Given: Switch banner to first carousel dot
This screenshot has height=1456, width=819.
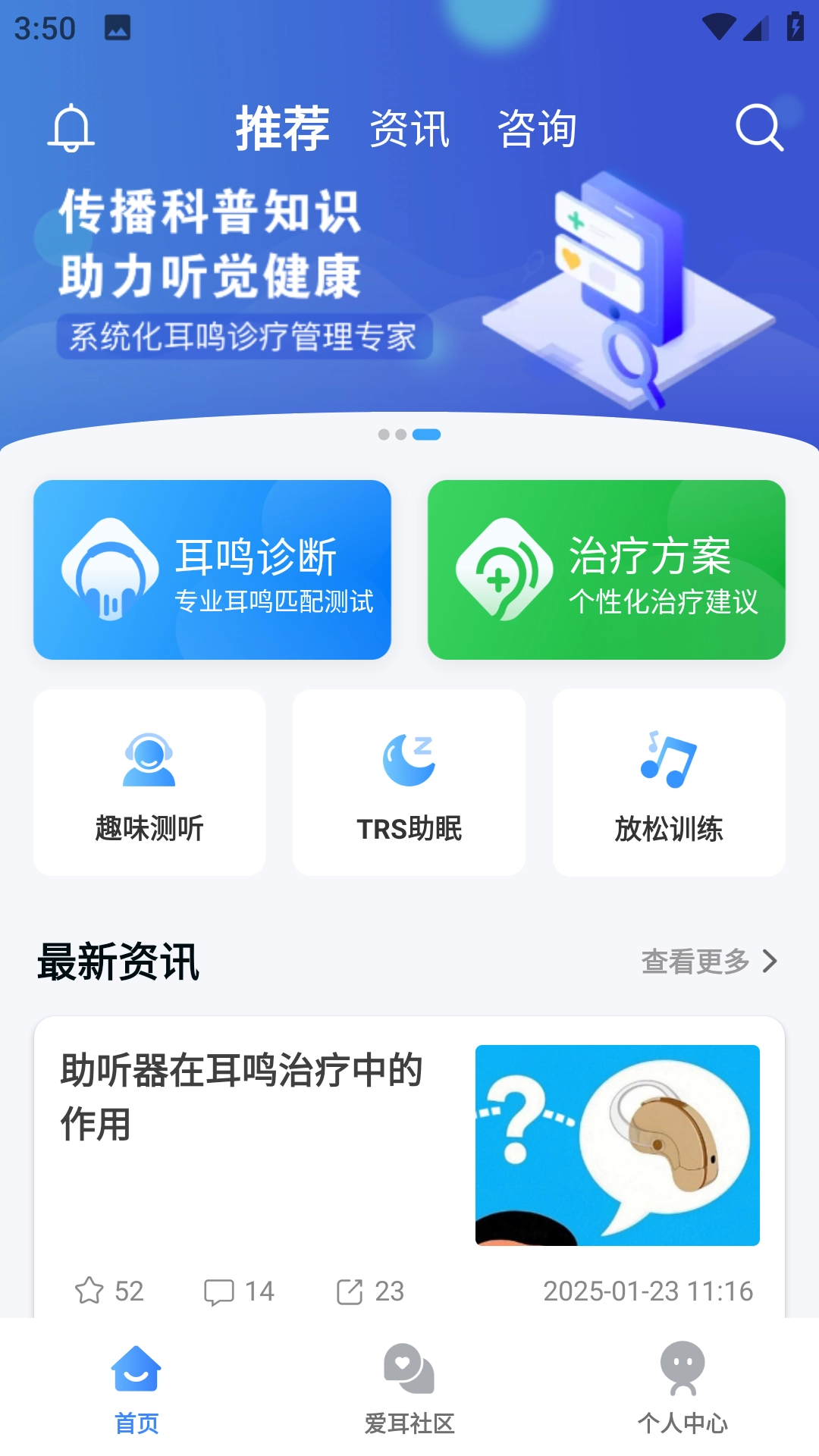Looking at the screenshot, I should click(384, 435).
